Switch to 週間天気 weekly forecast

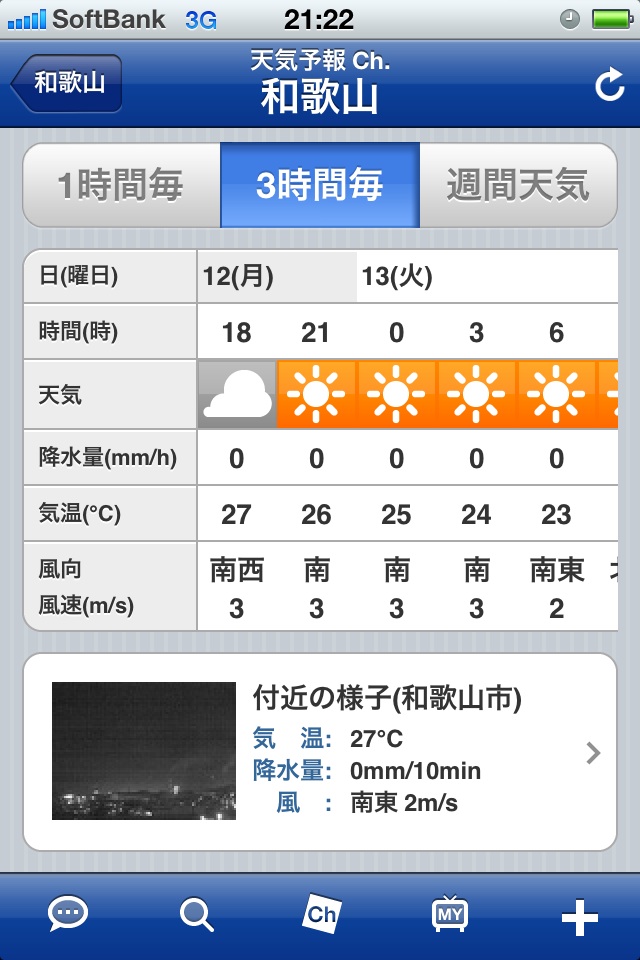[517, 186]
